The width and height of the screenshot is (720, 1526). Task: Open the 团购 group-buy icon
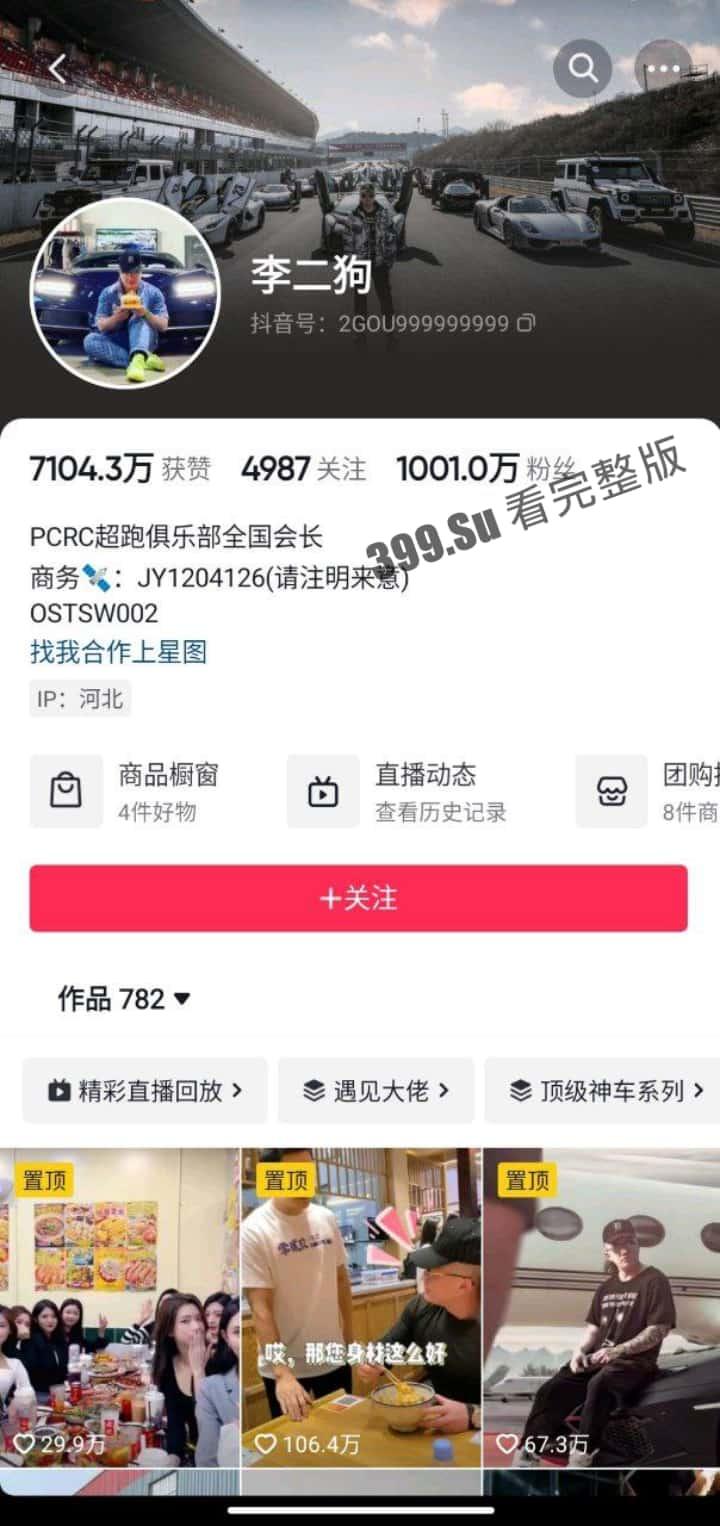[611, 791]
